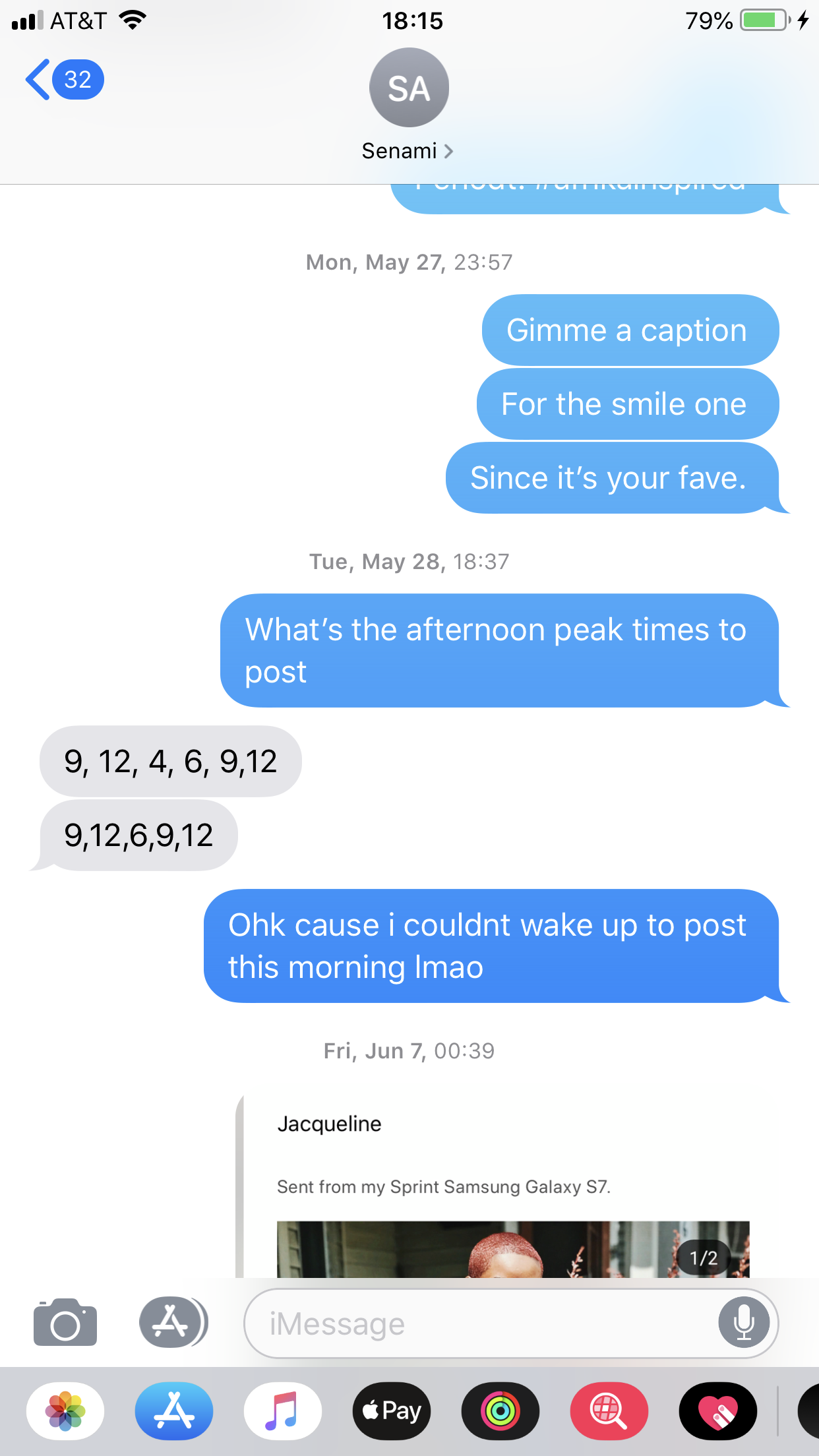The height and width of the screenshot is (1456, 819).
Task: Open the Music iMessage app
Action: (283, 1411)
